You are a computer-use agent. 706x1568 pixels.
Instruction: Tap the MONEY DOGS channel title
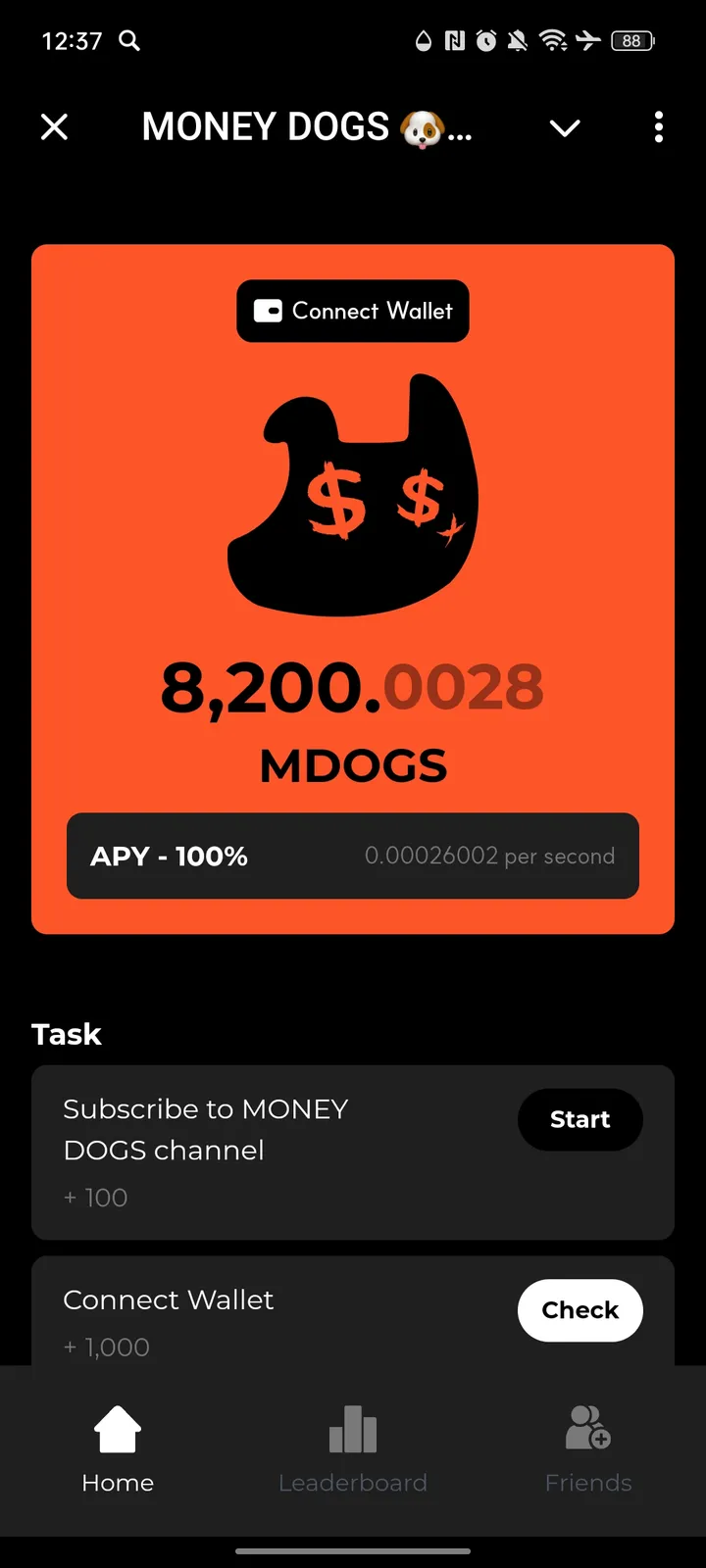click(309, 127)
